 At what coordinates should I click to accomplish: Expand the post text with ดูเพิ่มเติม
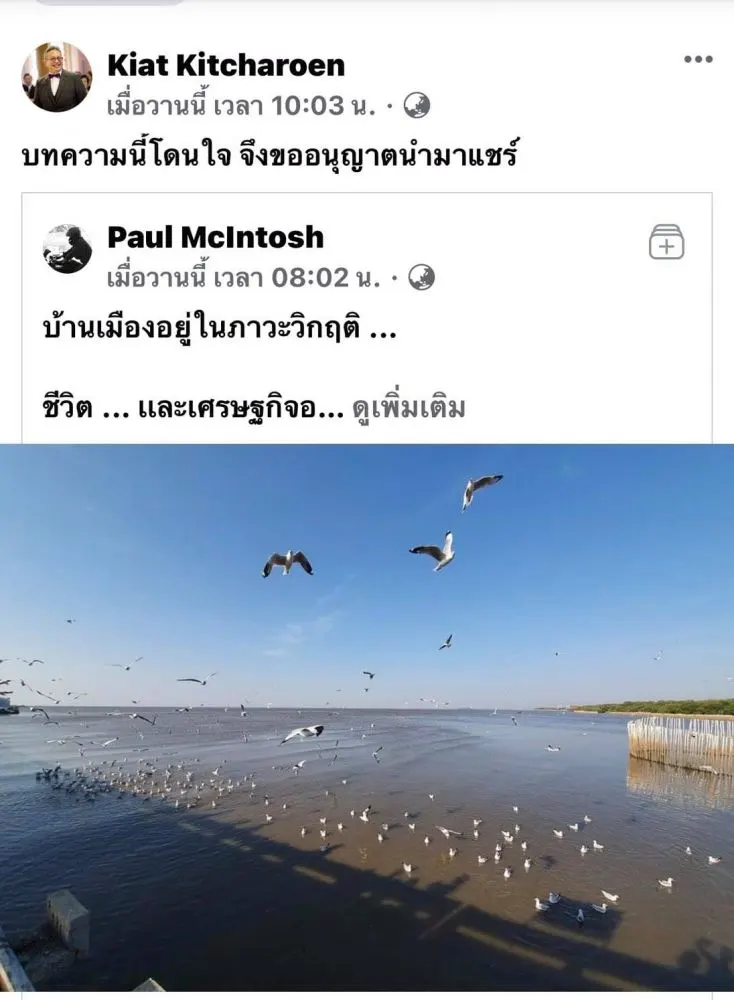(409, 408)
